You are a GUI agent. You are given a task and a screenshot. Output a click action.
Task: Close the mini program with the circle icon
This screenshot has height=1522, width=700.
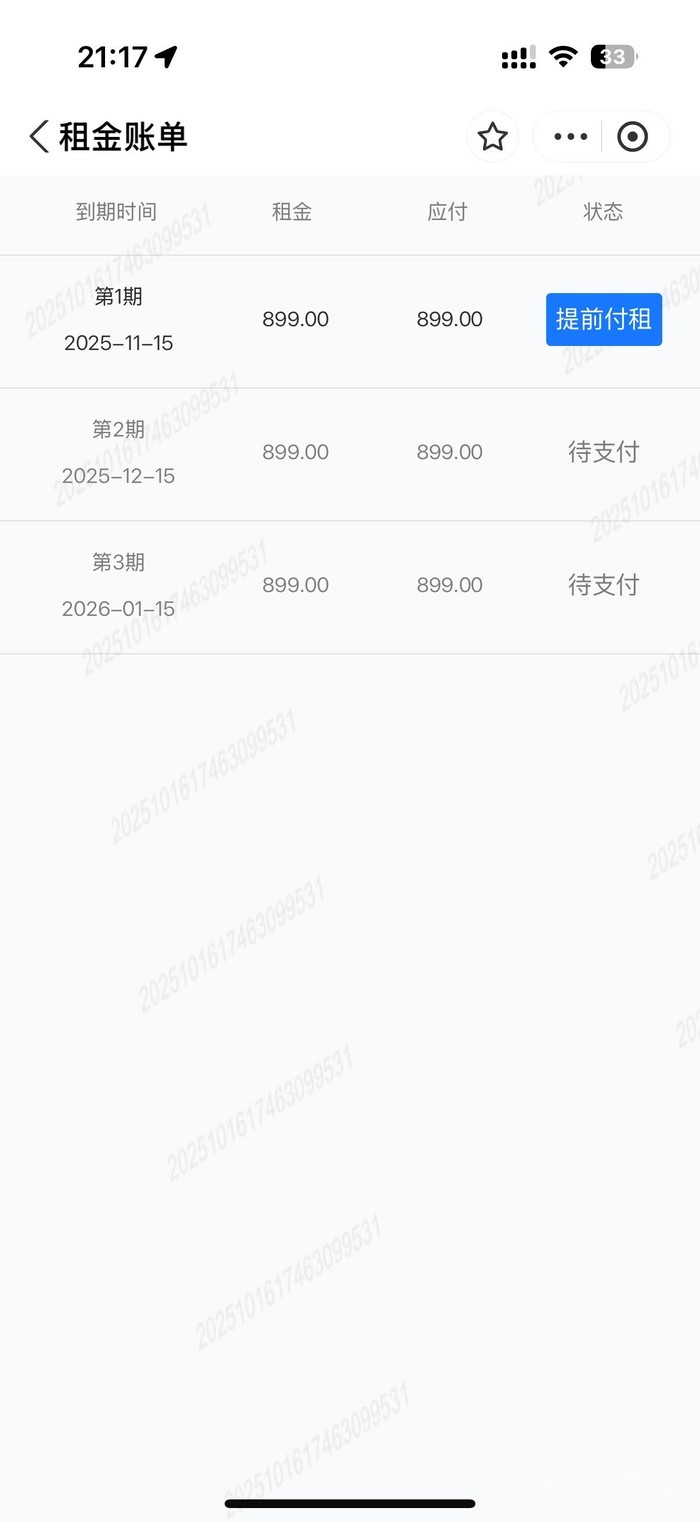pos(633,137)
